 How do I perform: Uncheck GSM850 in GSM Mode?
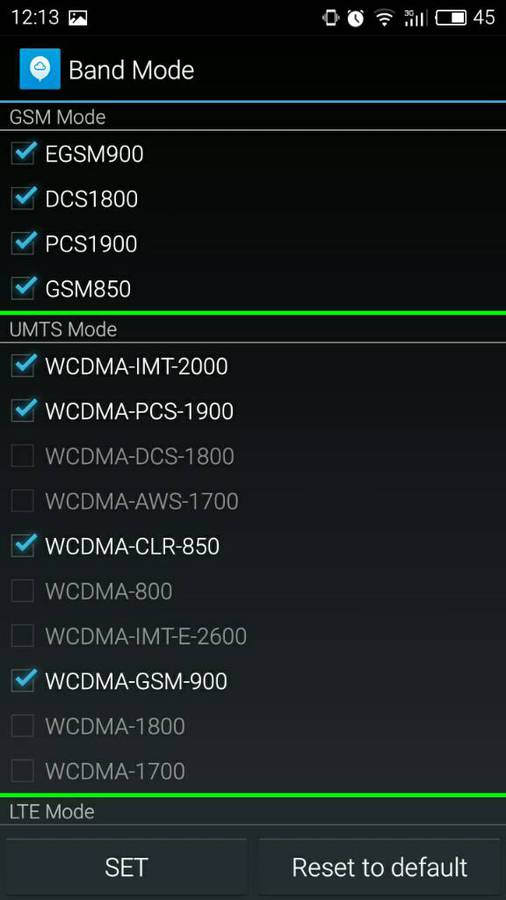pyautogui.click(x=24, y=289)
